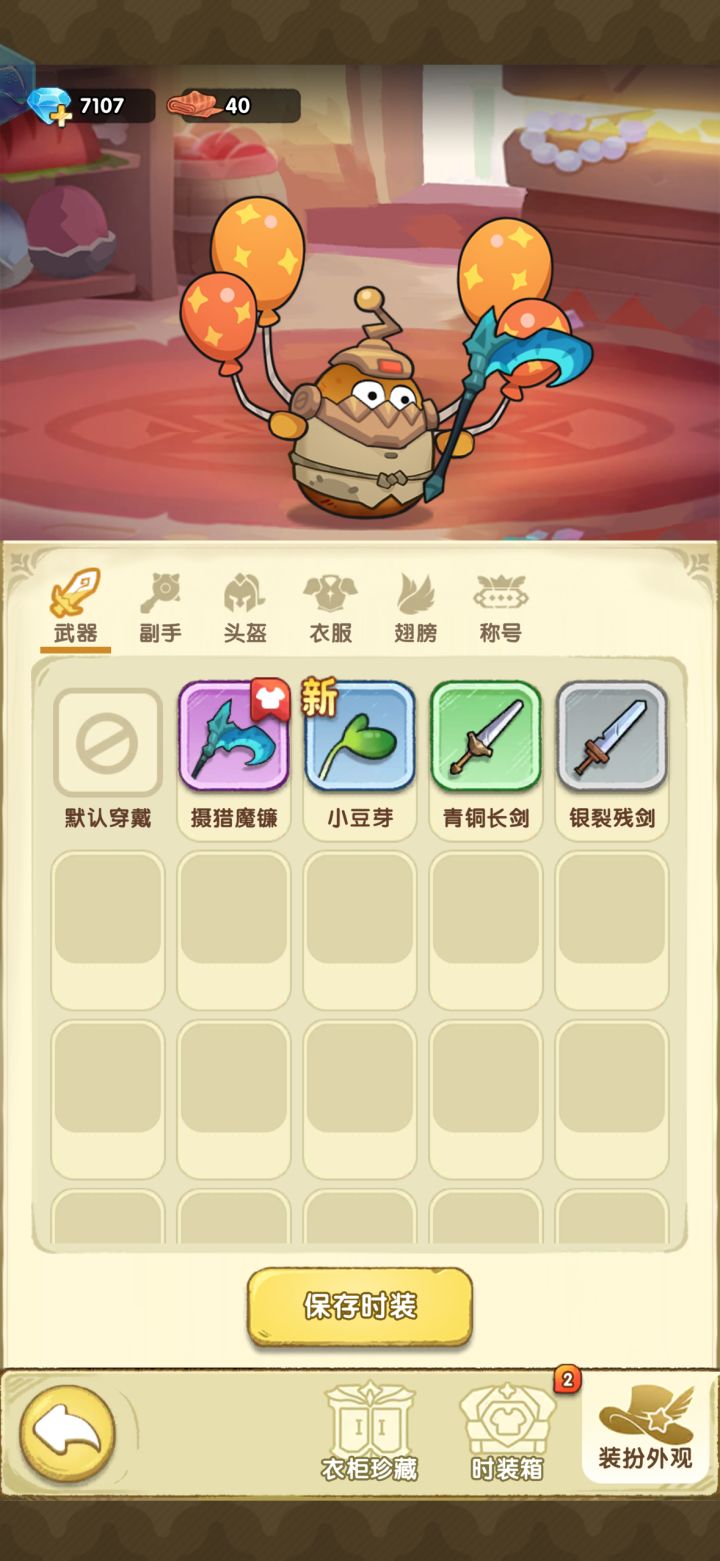Select the 装扮外观 tab
The image size is (720, 1561).
pyautogui.click(x=646, y=1428)
